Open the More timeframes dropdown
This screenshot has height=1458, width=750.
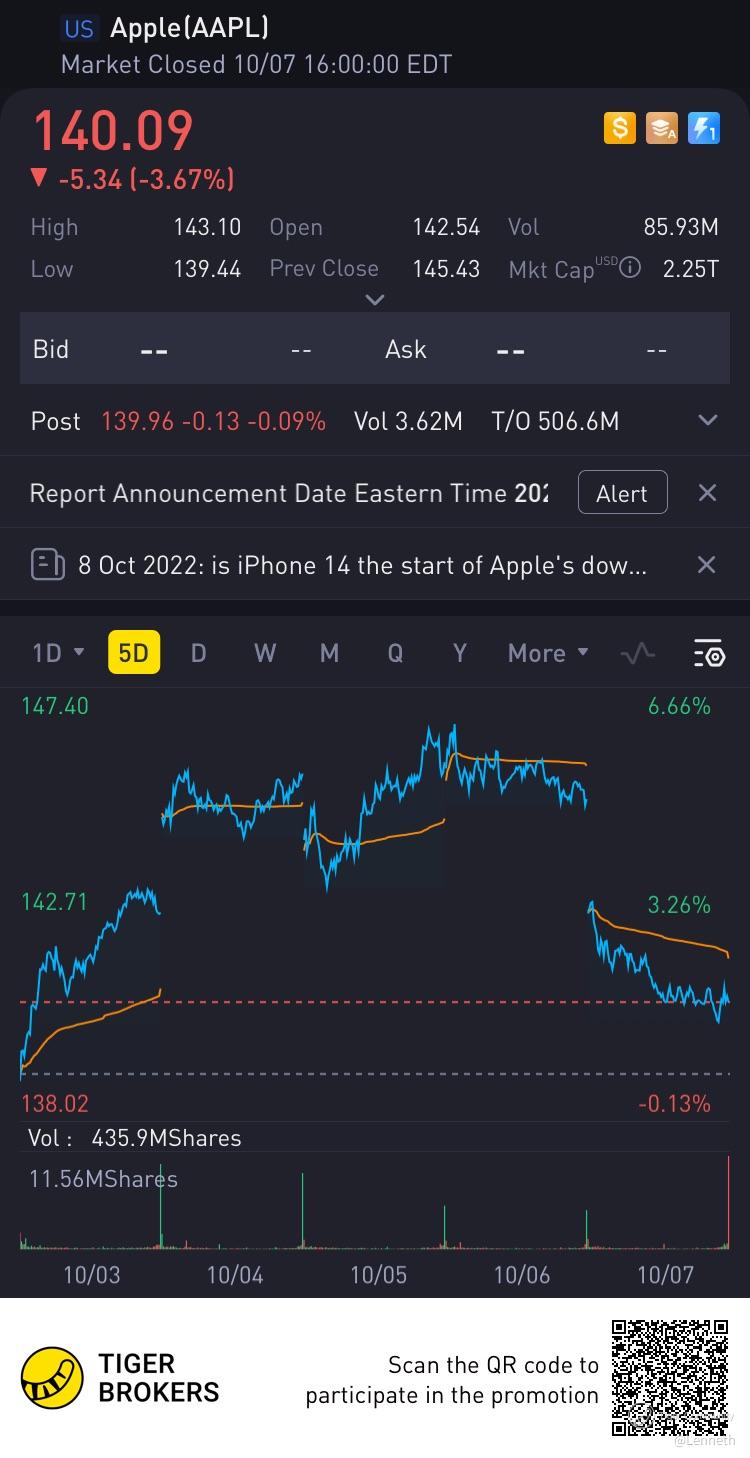[x=547, y=653]
